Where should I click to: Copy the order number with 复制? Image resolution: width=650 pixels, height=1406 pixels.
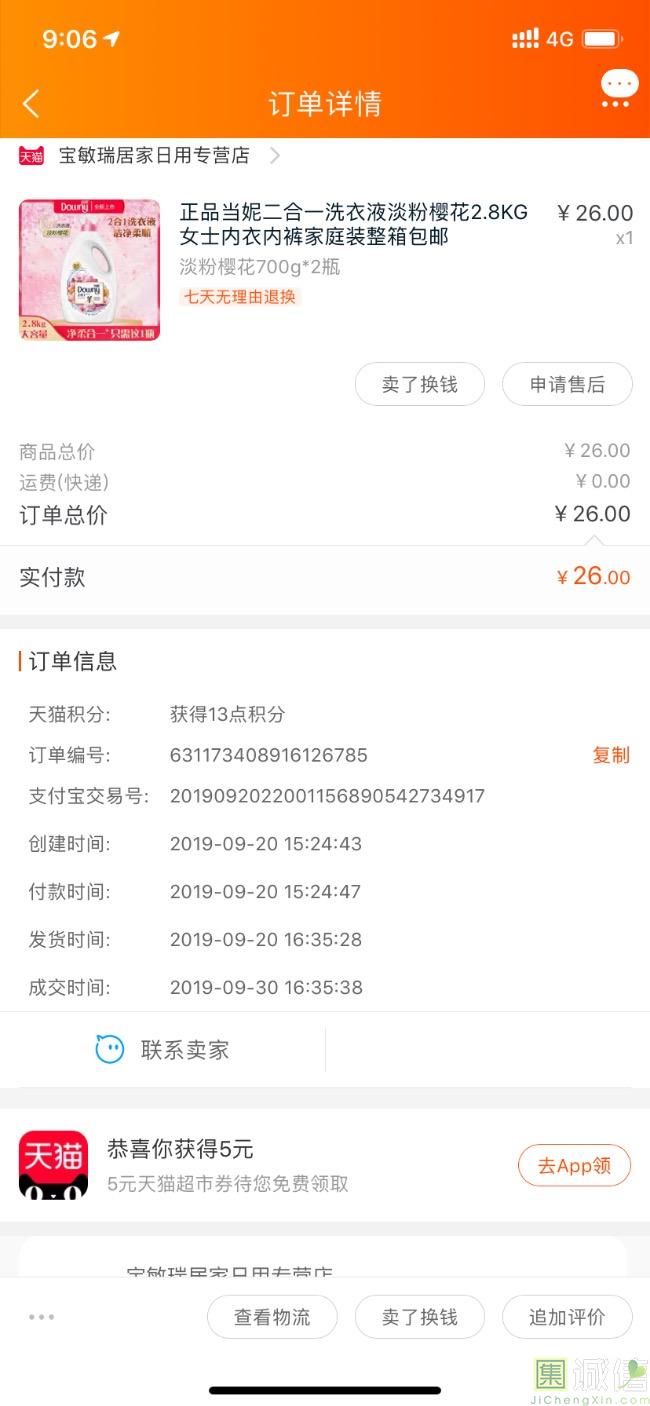(611, 755)
